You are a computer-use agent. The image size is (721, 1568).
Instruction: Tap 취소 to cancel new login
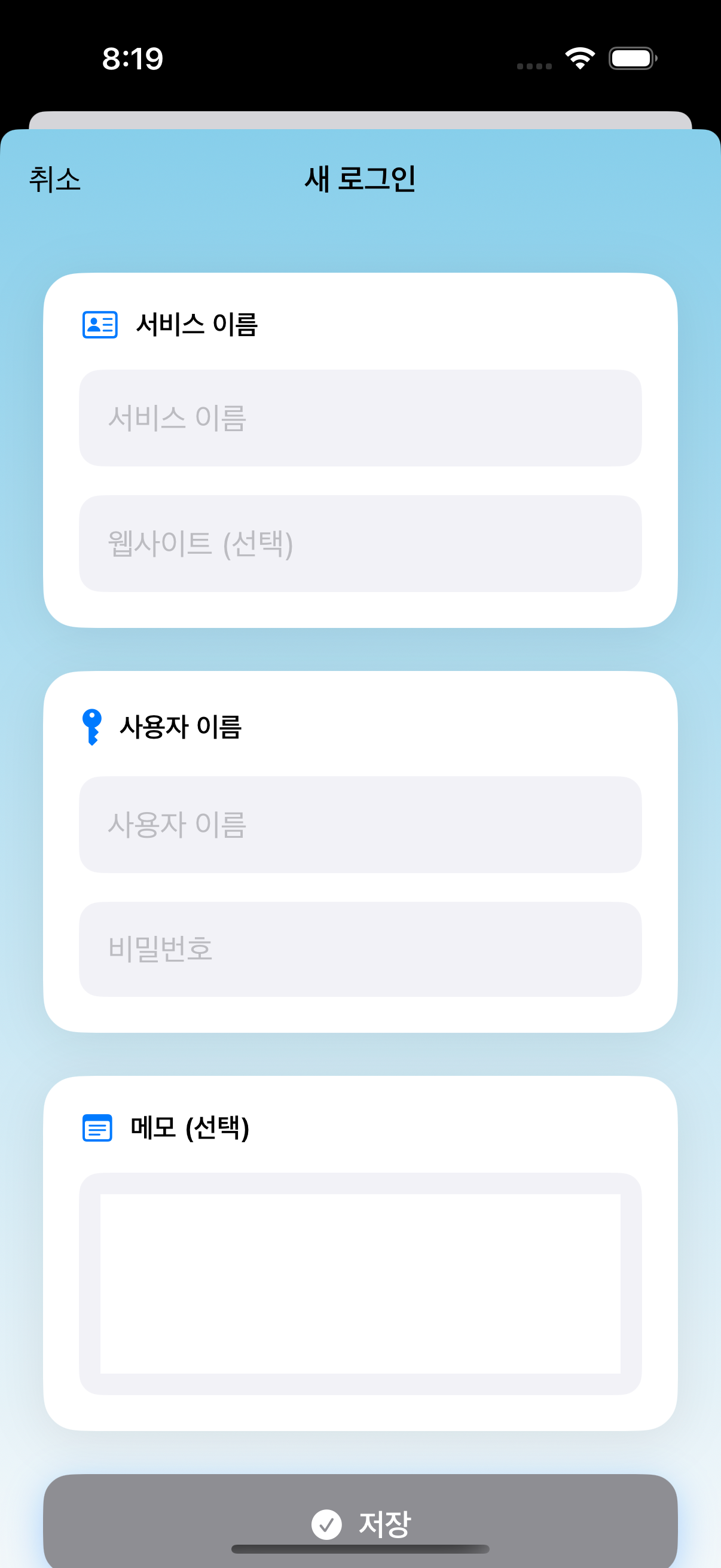pyautogui.click(x=55, y=179)
